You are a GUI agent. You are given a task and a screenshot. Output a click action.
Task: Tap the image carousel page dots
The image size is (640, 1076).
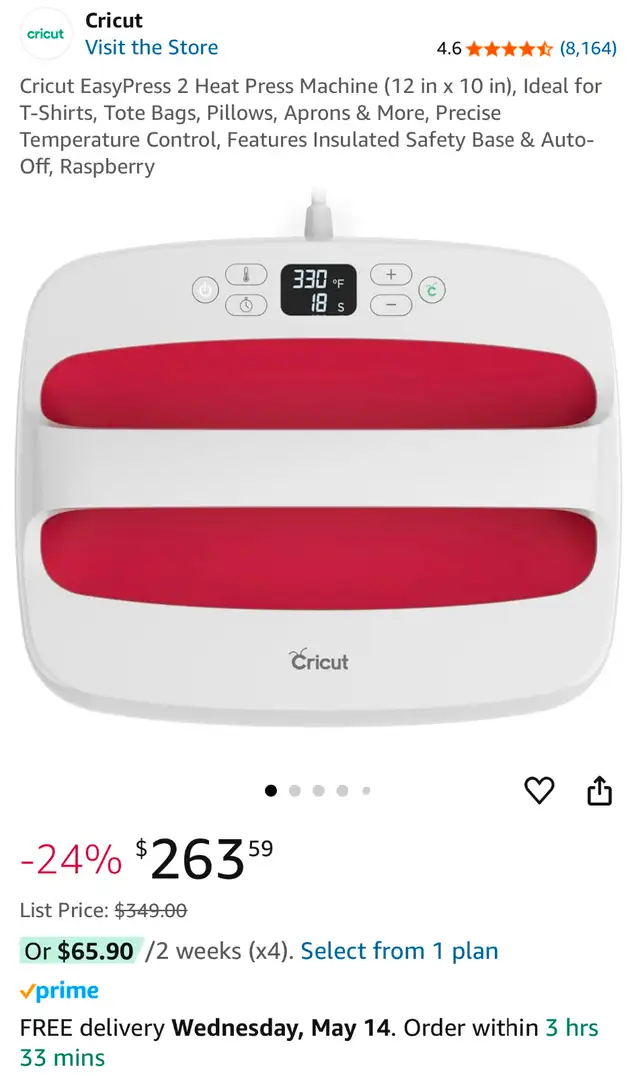click(318, 791)
